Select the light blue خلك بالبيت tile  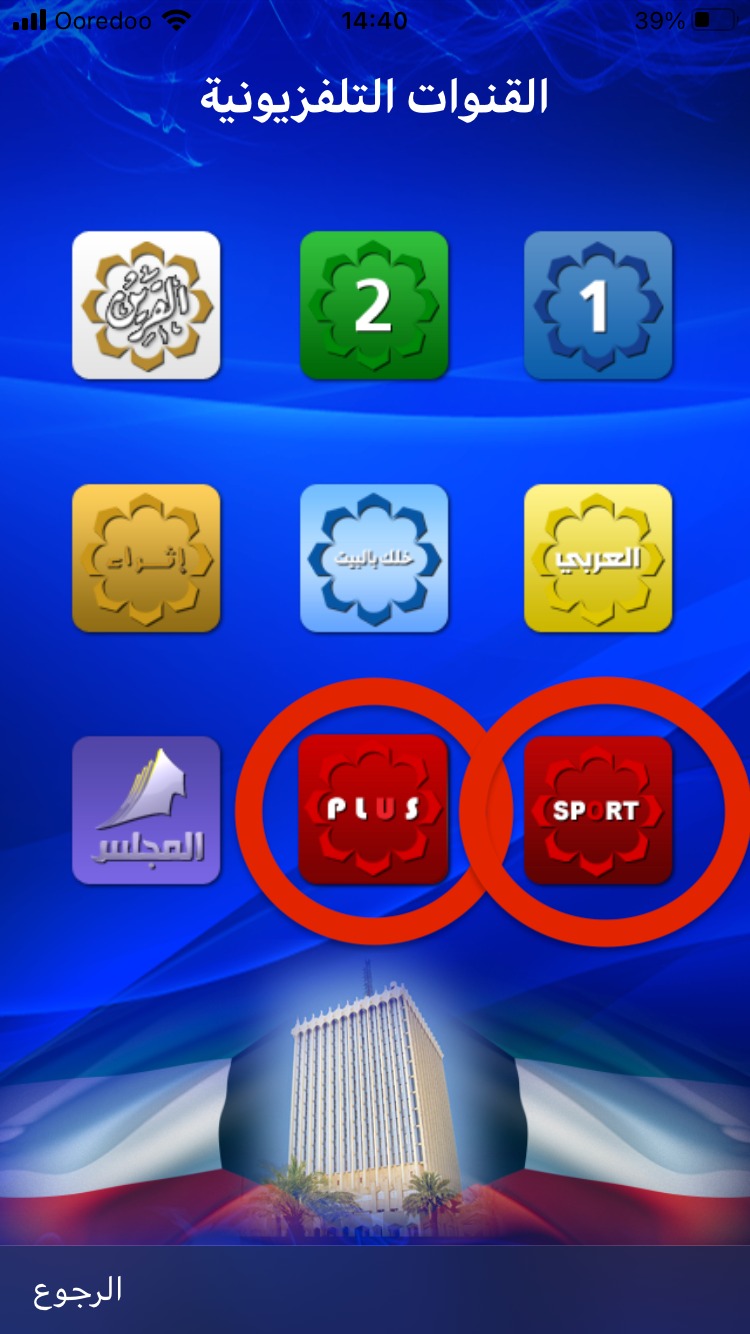(374, 558)
